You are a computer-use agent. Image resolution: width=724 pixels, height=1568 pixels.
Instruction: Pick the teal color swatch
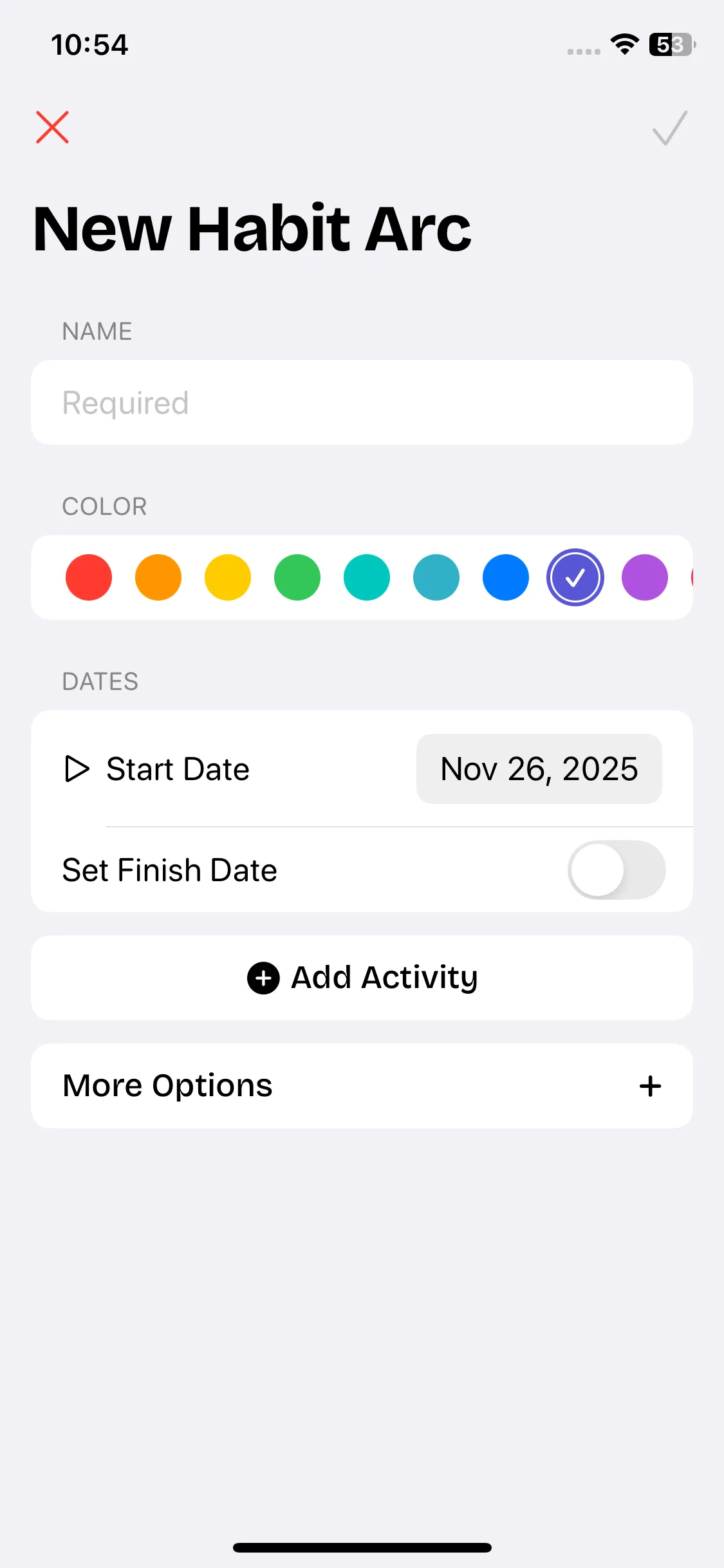436,577
